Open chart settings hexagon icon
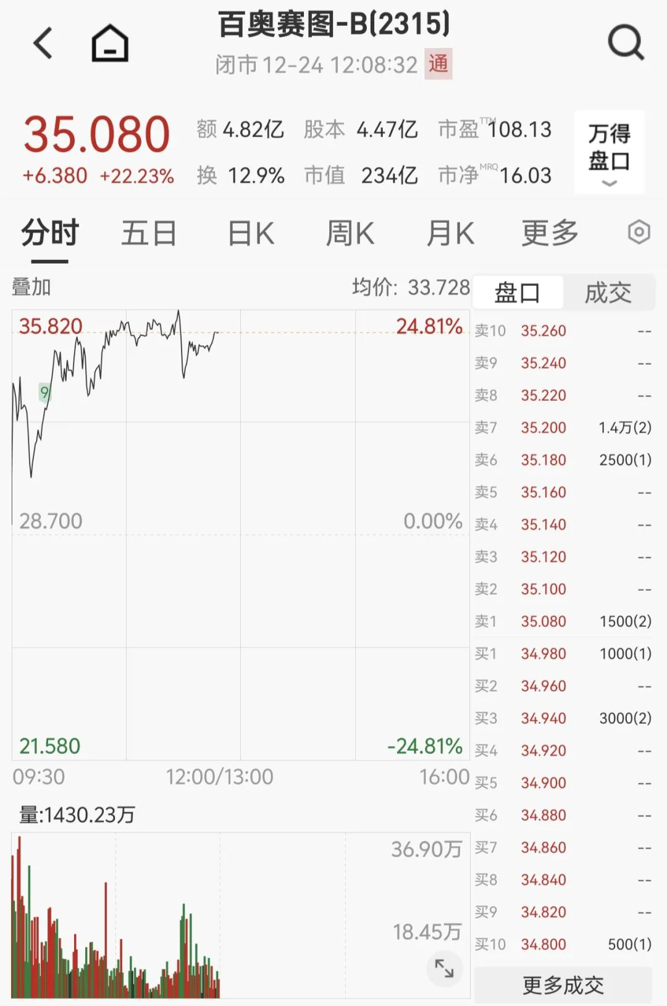 pyautogui.click(x=639, y=233)
